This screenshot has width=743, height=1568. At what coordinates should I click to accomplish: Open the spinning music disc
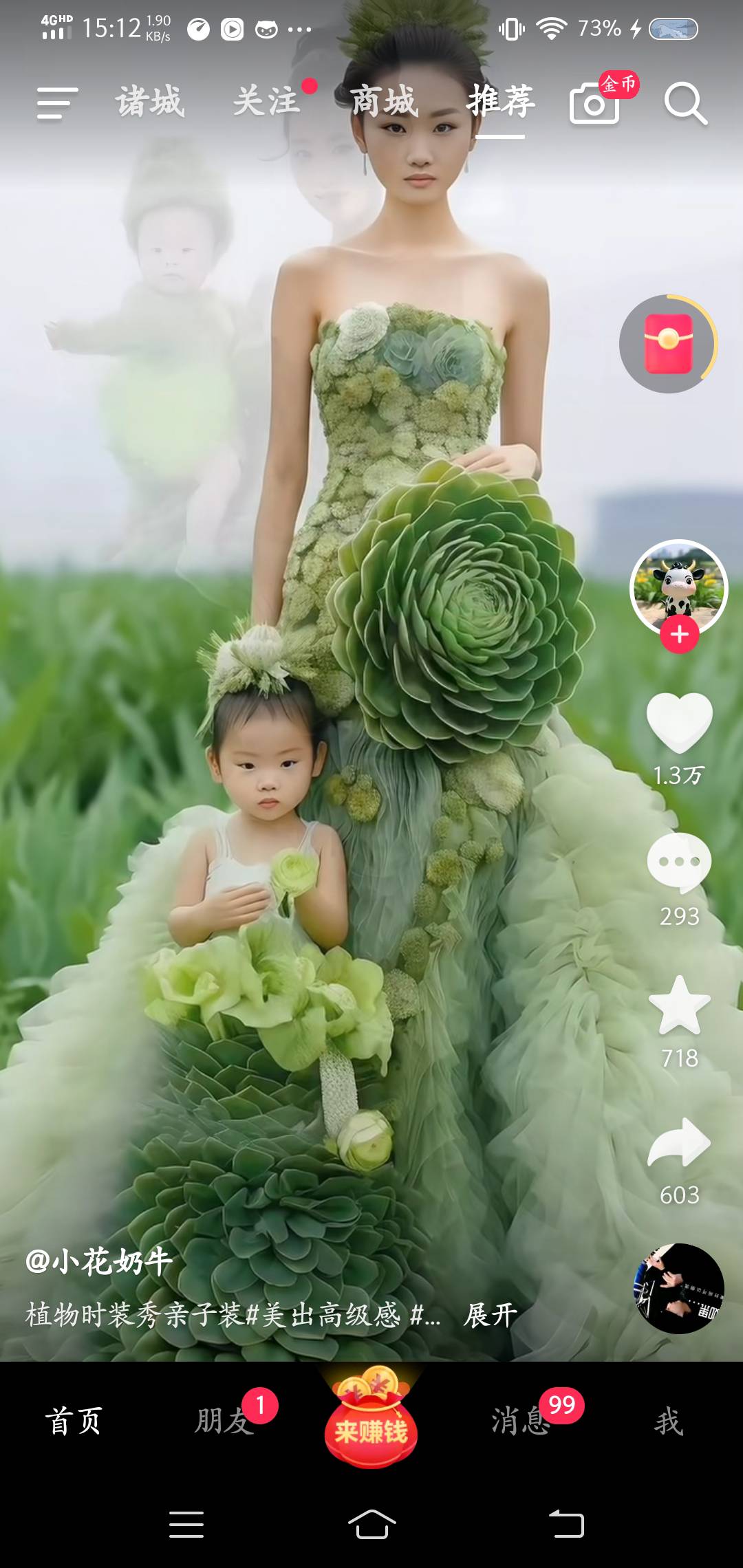pyautogui.click(x=678, y=1288)
